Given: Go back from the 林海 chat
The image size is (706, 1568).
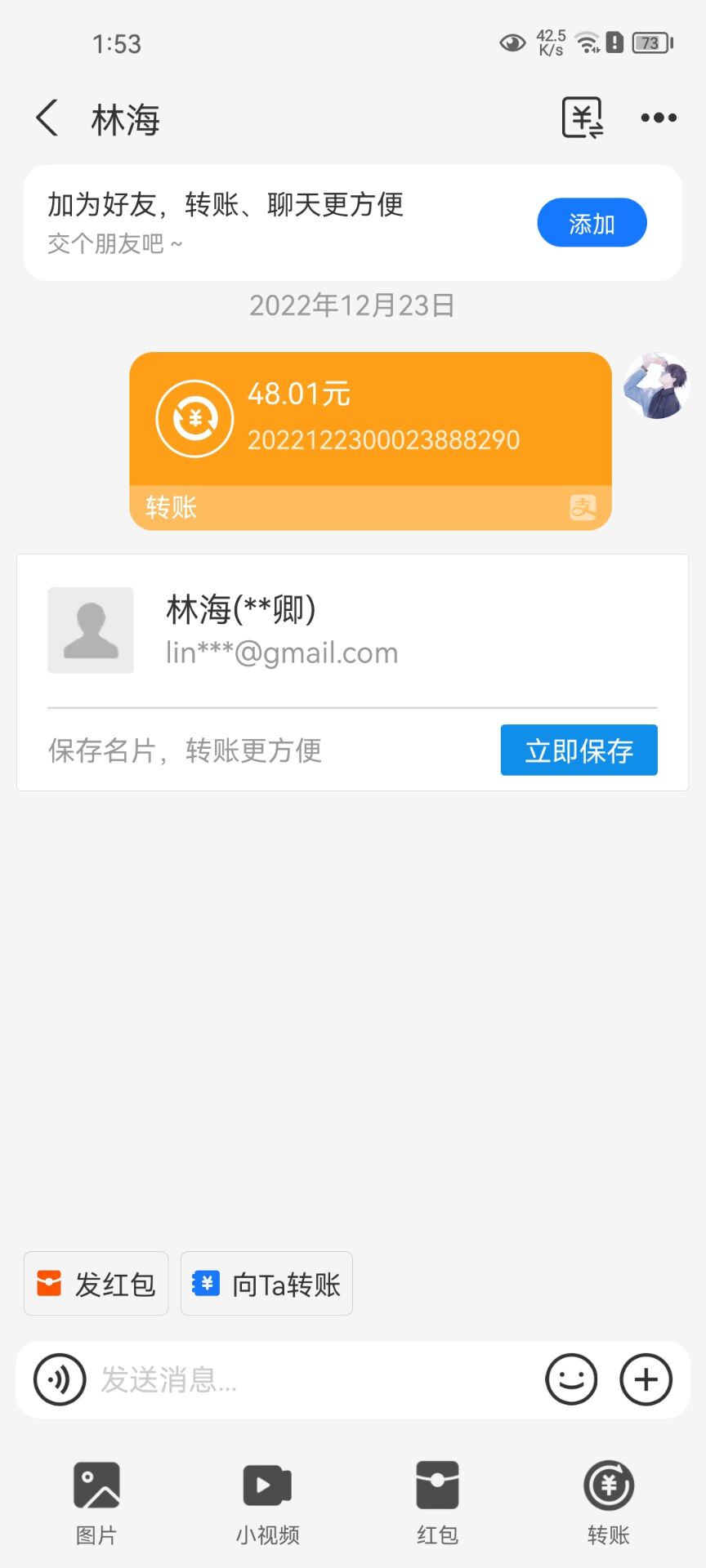Looking at the screenshot, I should coord(47,118).
